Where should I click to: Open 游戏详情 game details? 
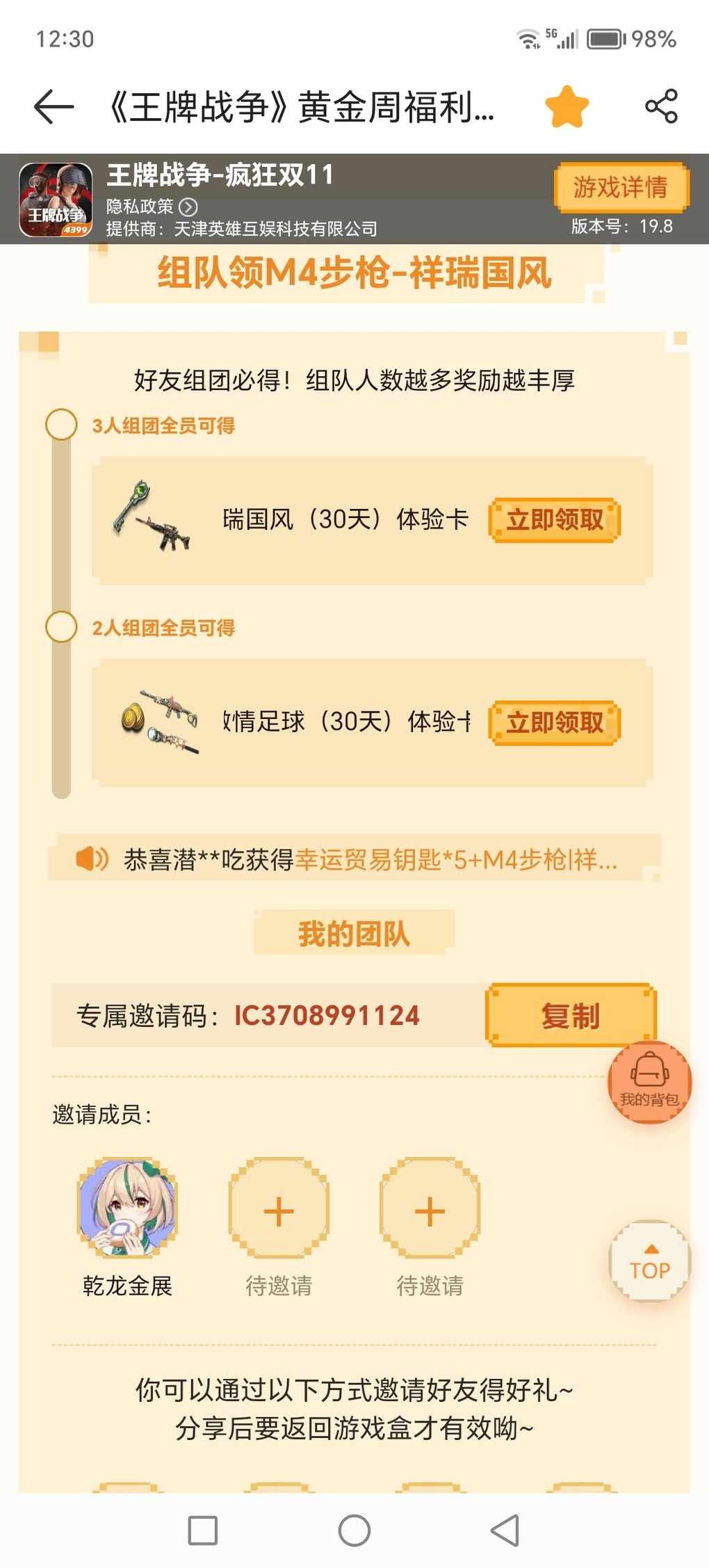point(621,187)
